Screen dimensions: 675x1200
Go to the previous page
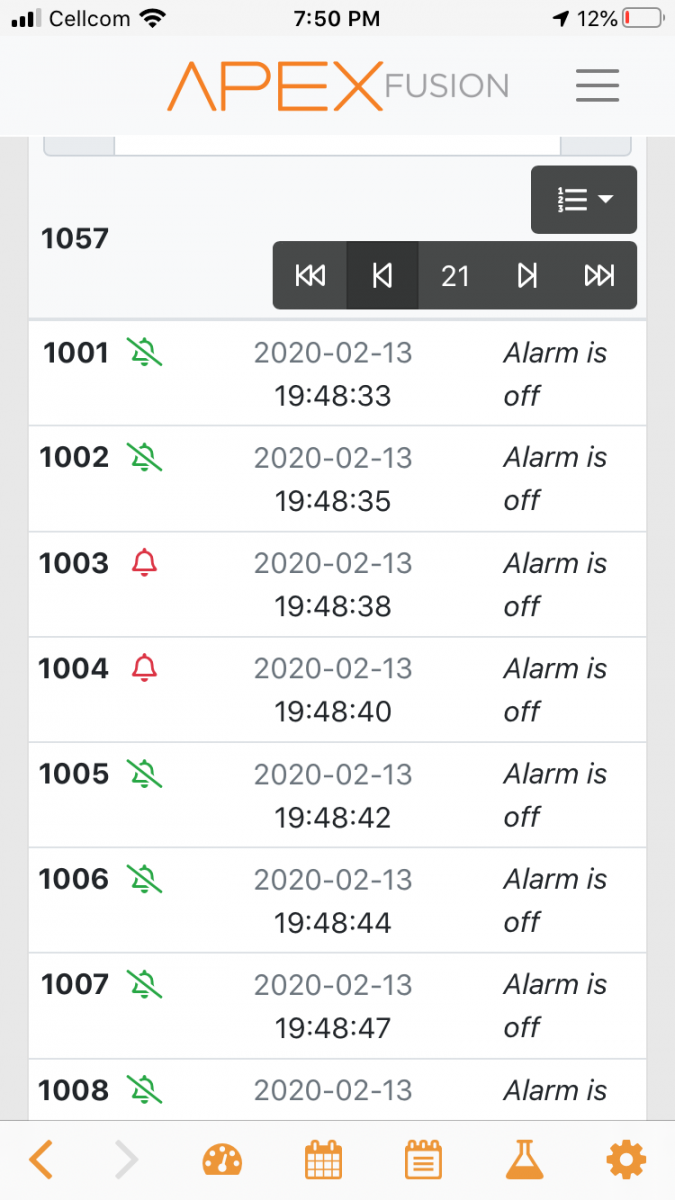click(382, 276)
